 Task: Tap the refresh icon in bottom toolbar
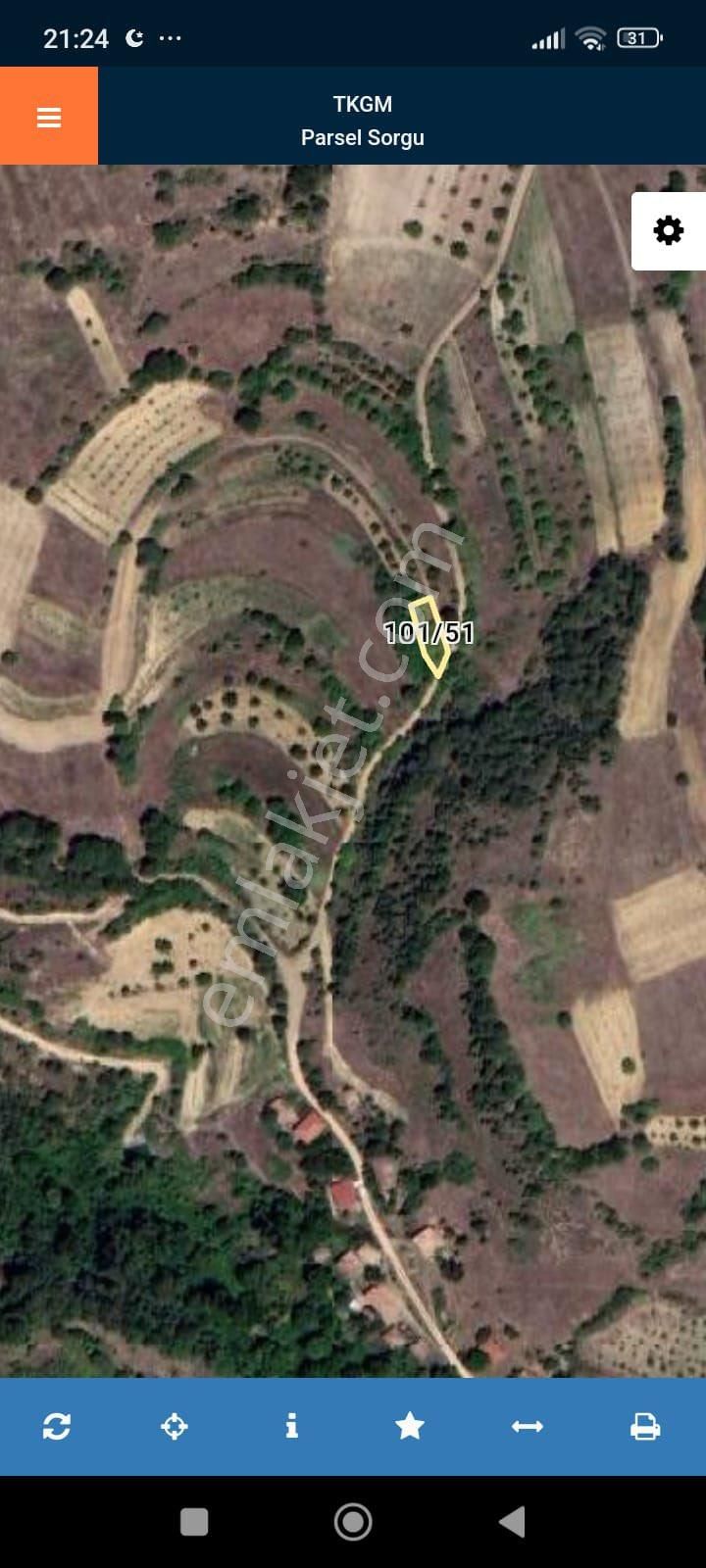coord(57,1426)
